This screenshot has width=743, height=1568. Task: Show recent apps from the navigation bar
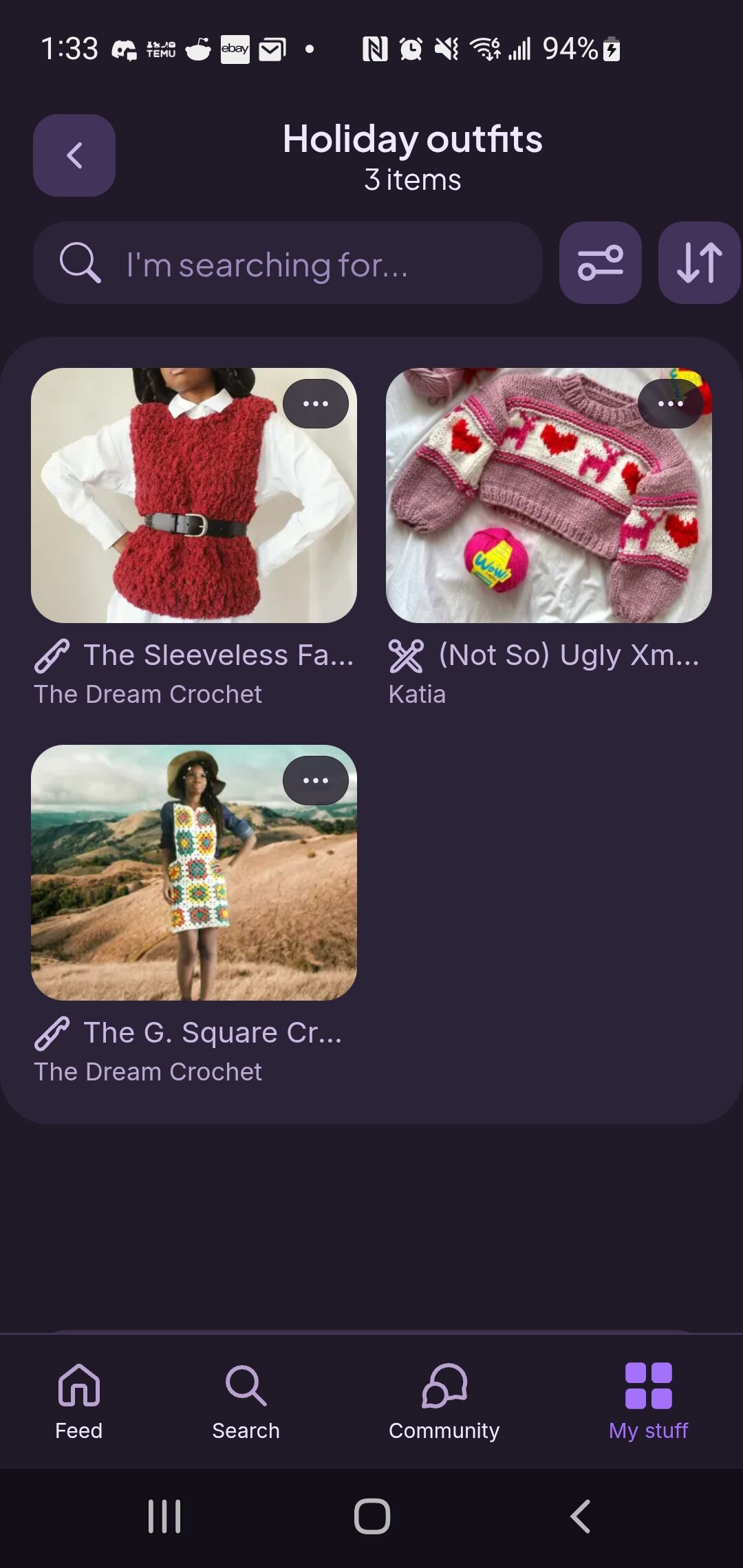point(164,1516)
